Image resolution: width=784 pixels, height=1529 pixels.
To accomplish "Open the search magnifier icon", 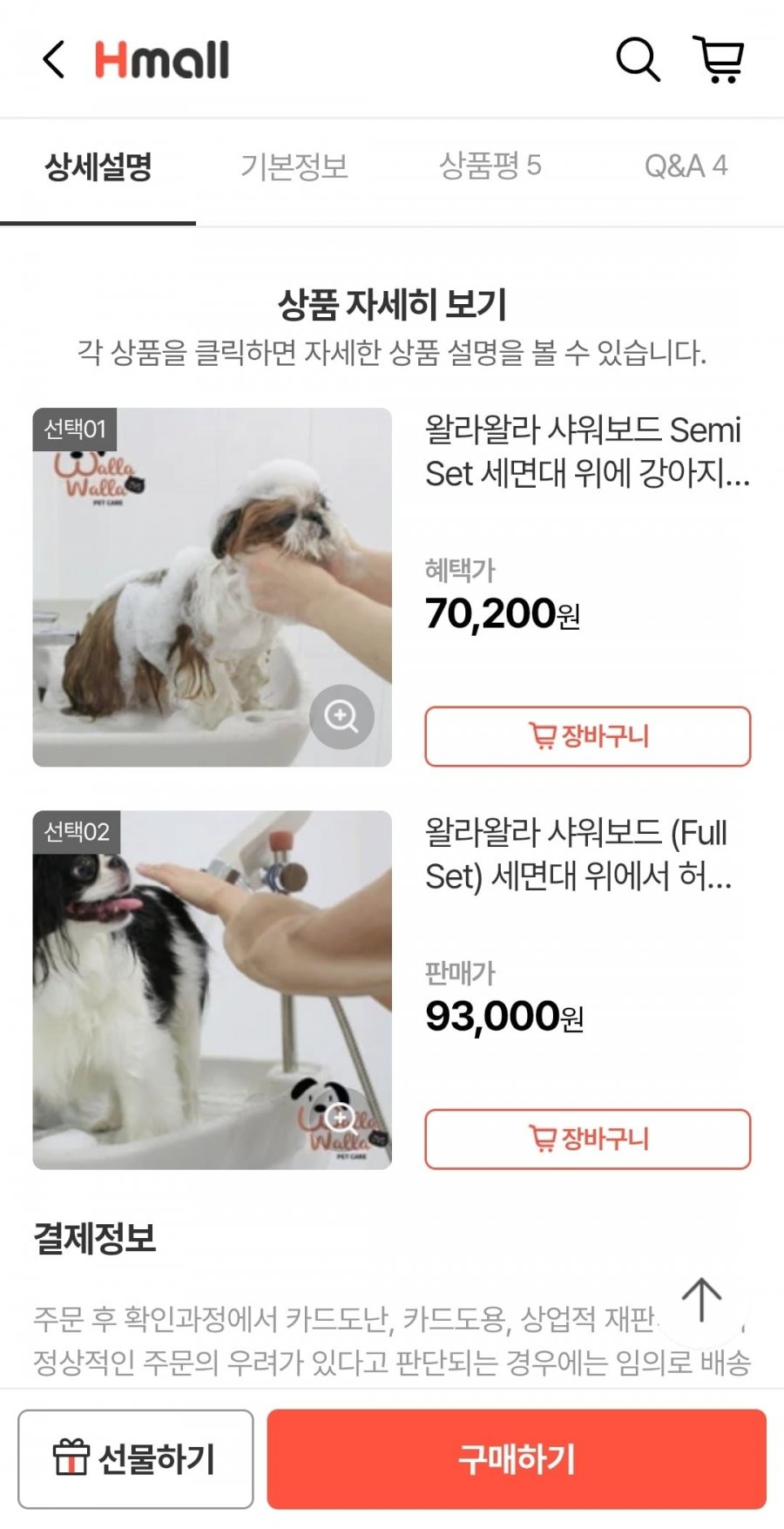I will coord(638,59).
